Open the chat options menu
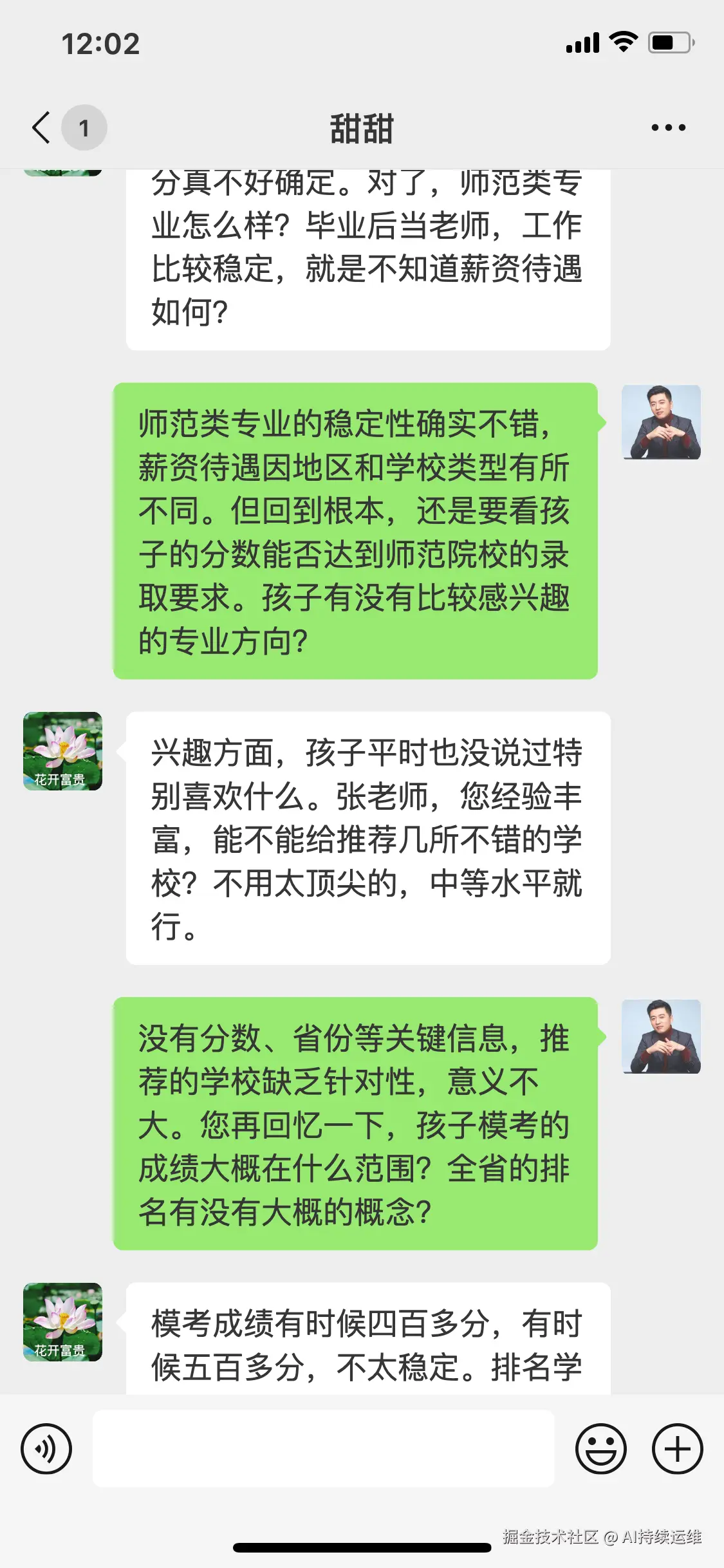This screenshot has height=1568, width=724. coord(668,127)
